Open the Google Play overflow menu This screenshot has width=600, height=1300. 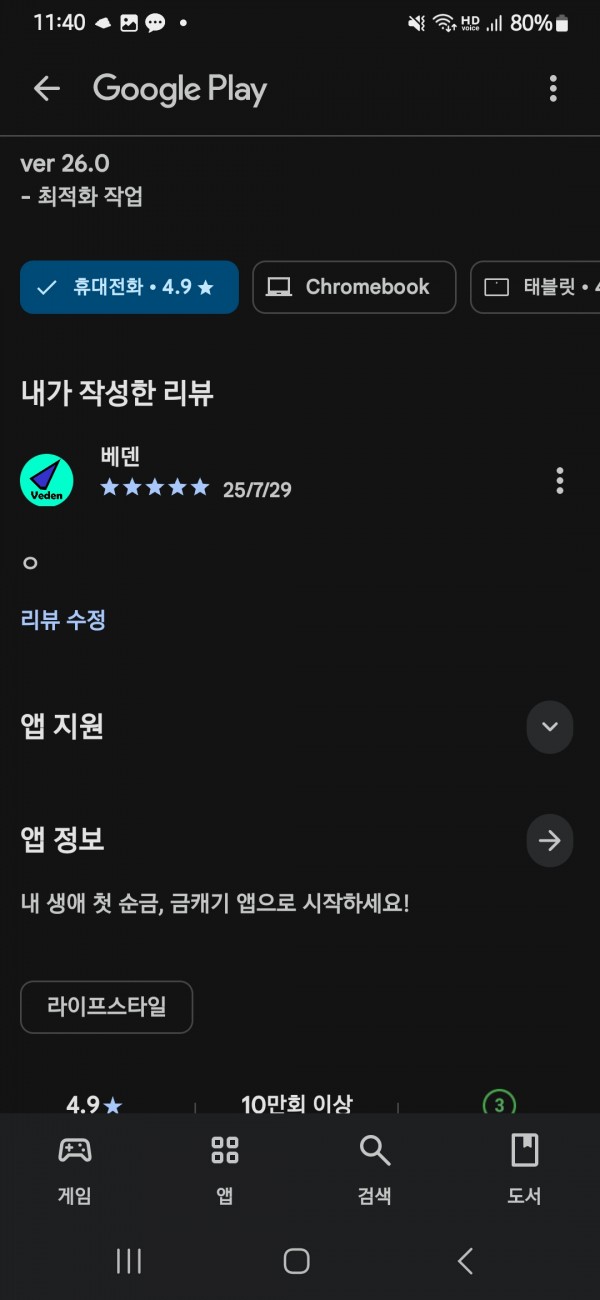coord(553,89)
